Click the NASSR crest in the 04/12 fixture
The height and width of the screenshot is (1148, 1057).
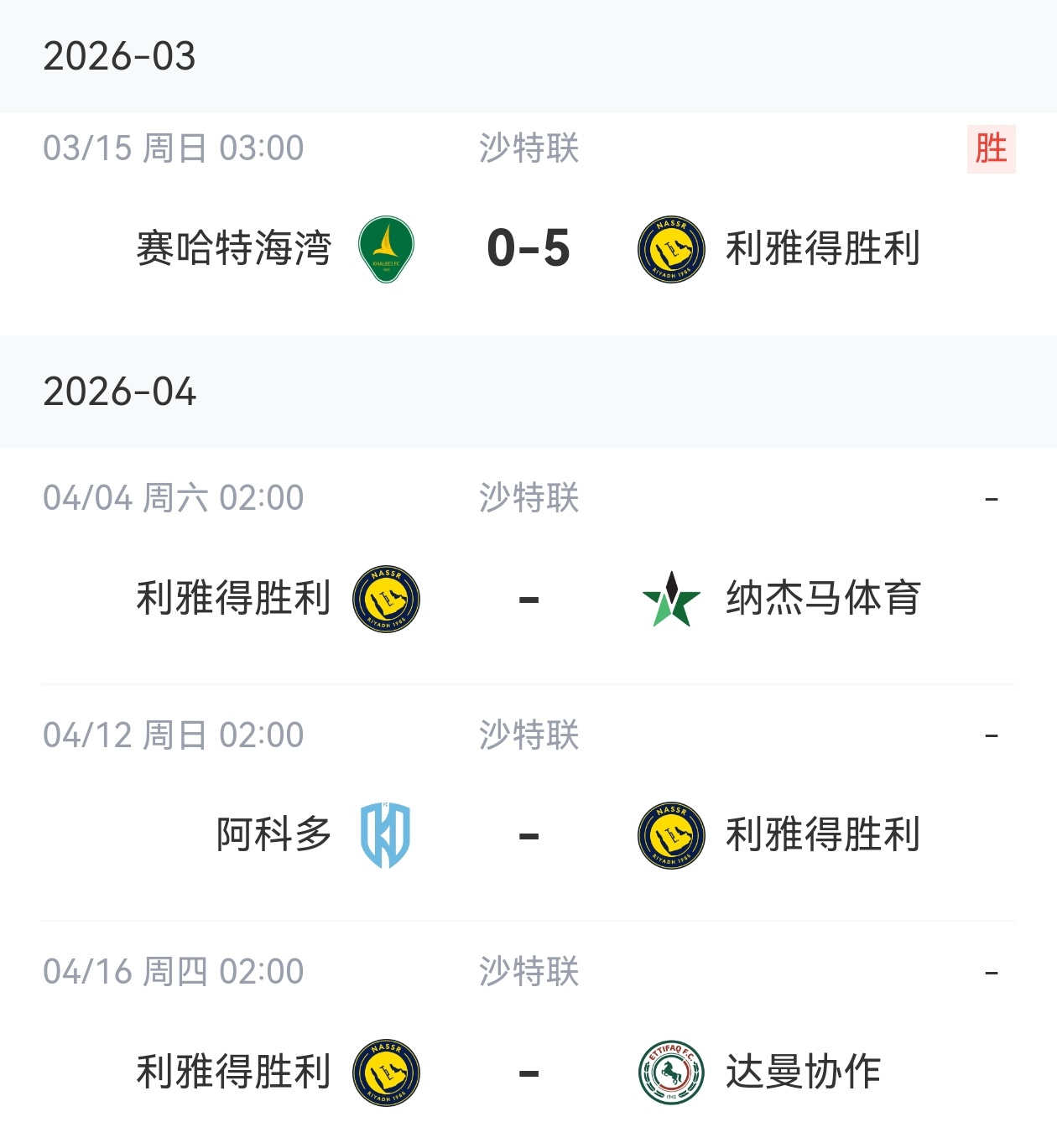tap(671, 834)
